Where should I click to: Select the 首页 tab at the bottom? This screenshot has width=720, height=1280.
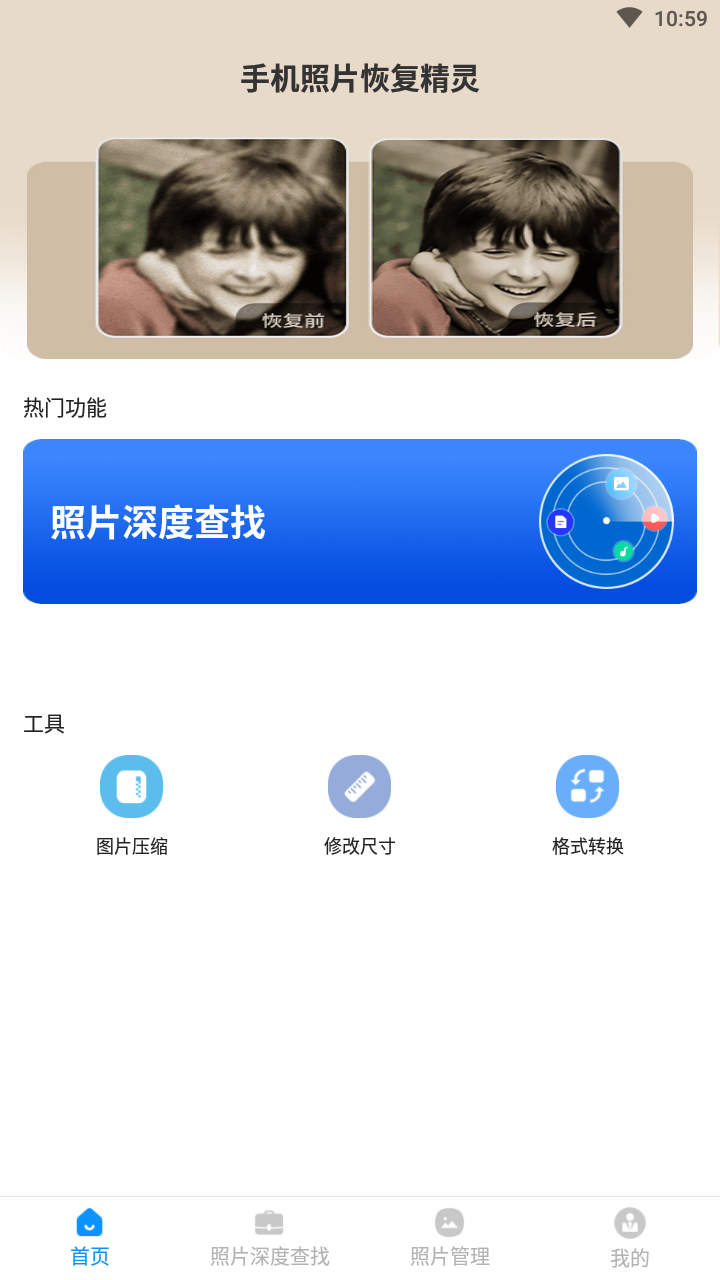click(90, 1238)
